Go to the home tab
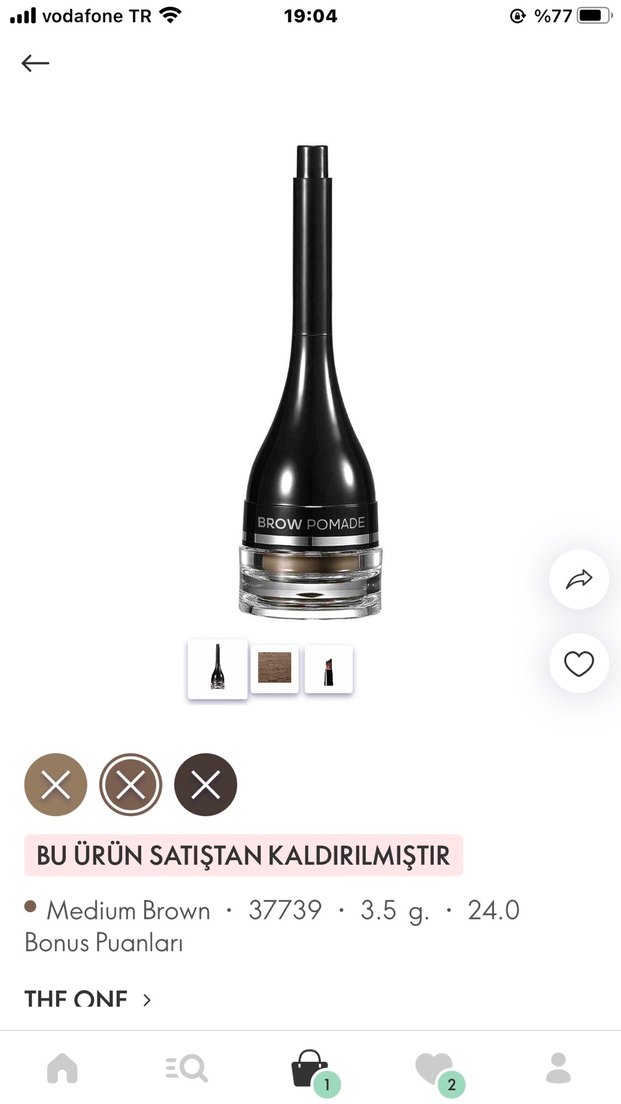 click(x=62, y=1068)
